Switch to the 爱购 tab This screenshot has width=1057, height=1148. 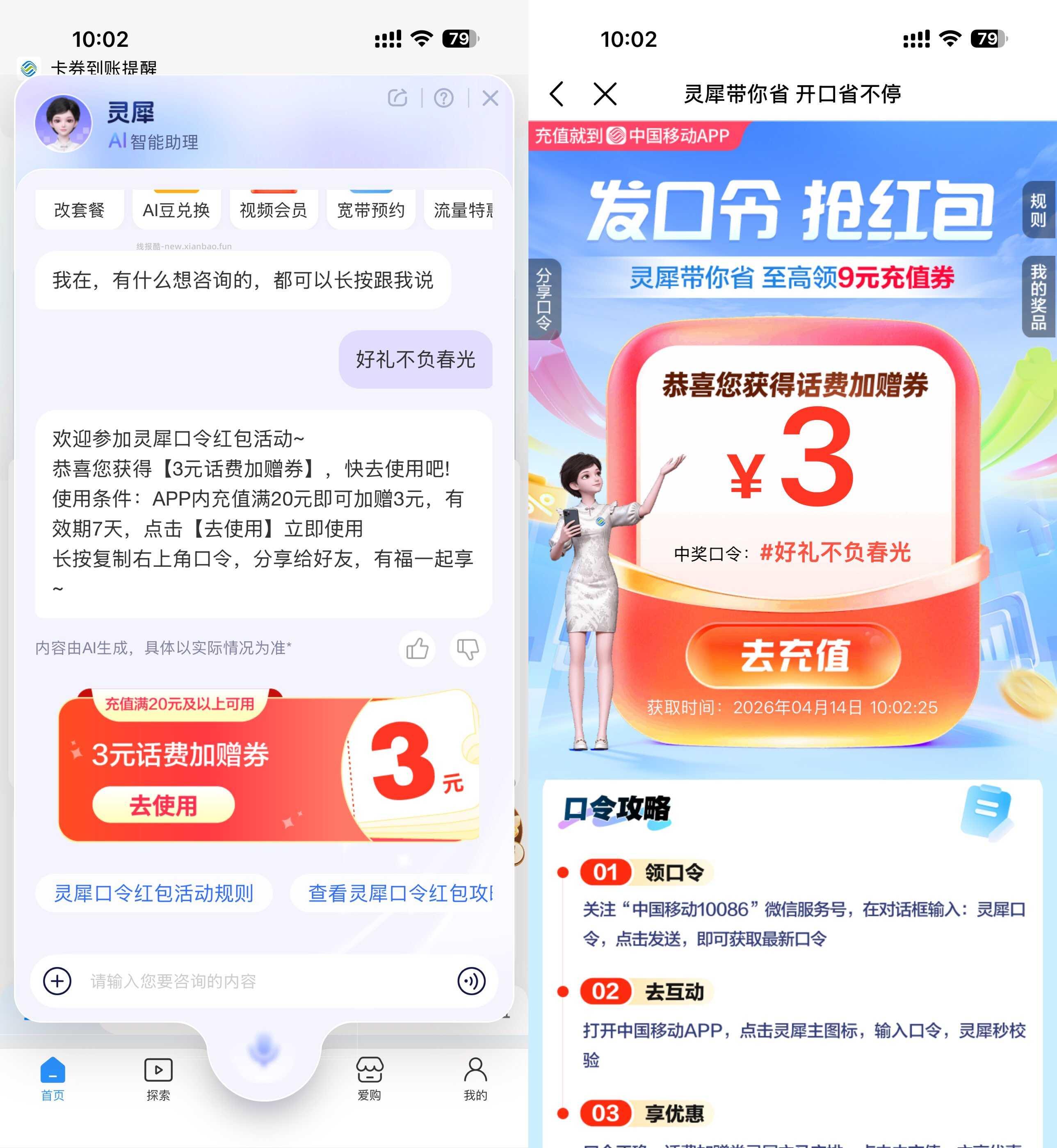(x=370, y=1078)
